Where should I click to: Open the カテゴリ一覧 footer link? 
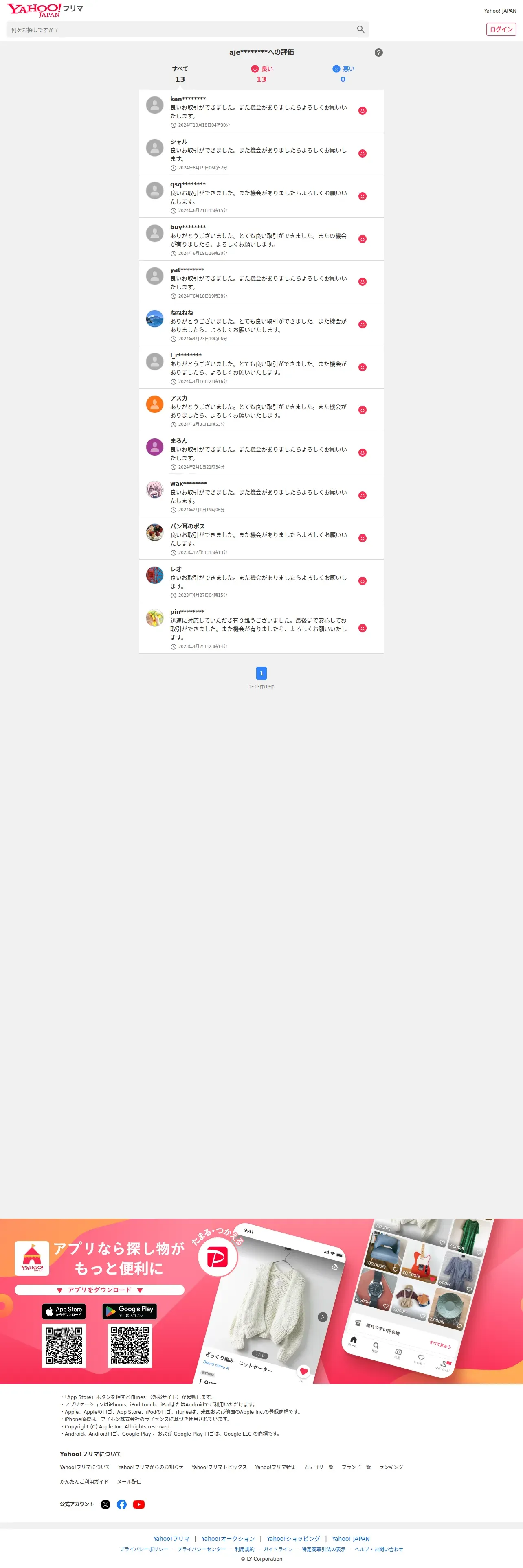(x=319, y=1467)
